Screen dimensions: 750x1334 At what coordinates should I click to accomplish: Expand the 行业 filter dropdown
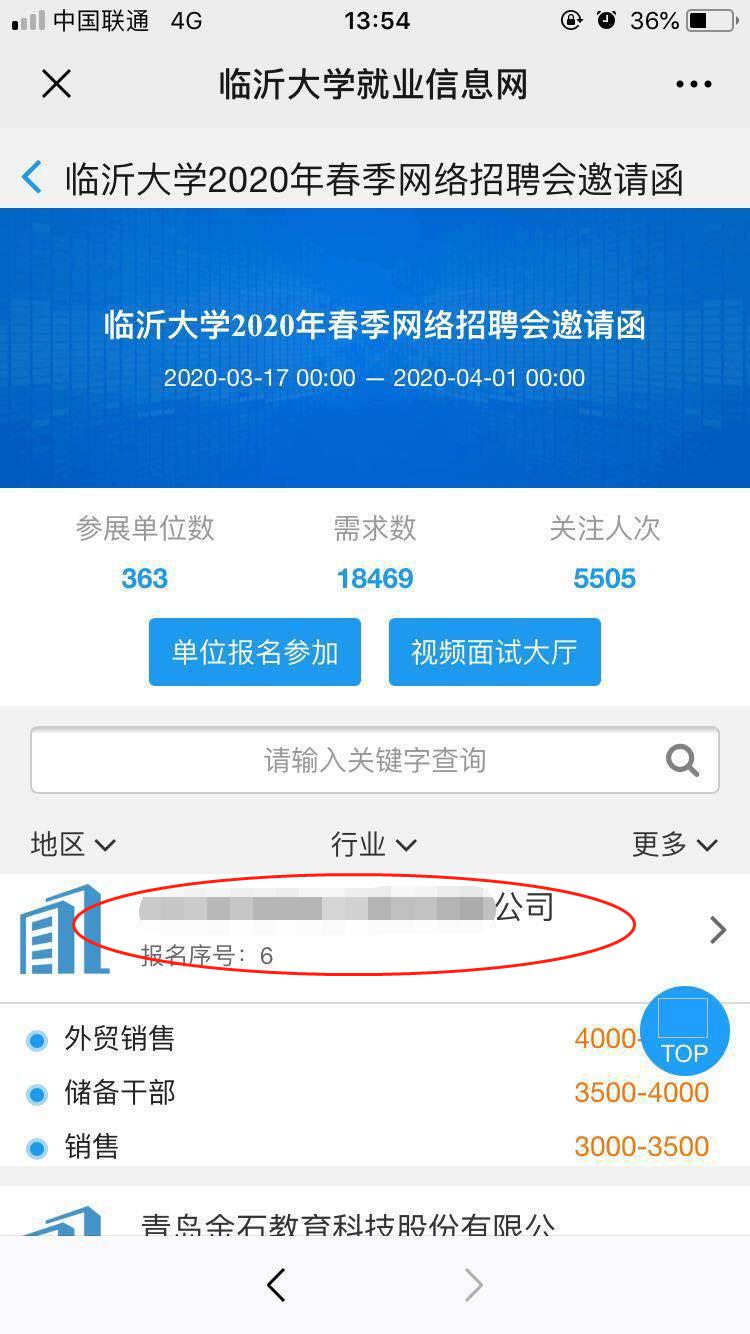pos(373,844)
